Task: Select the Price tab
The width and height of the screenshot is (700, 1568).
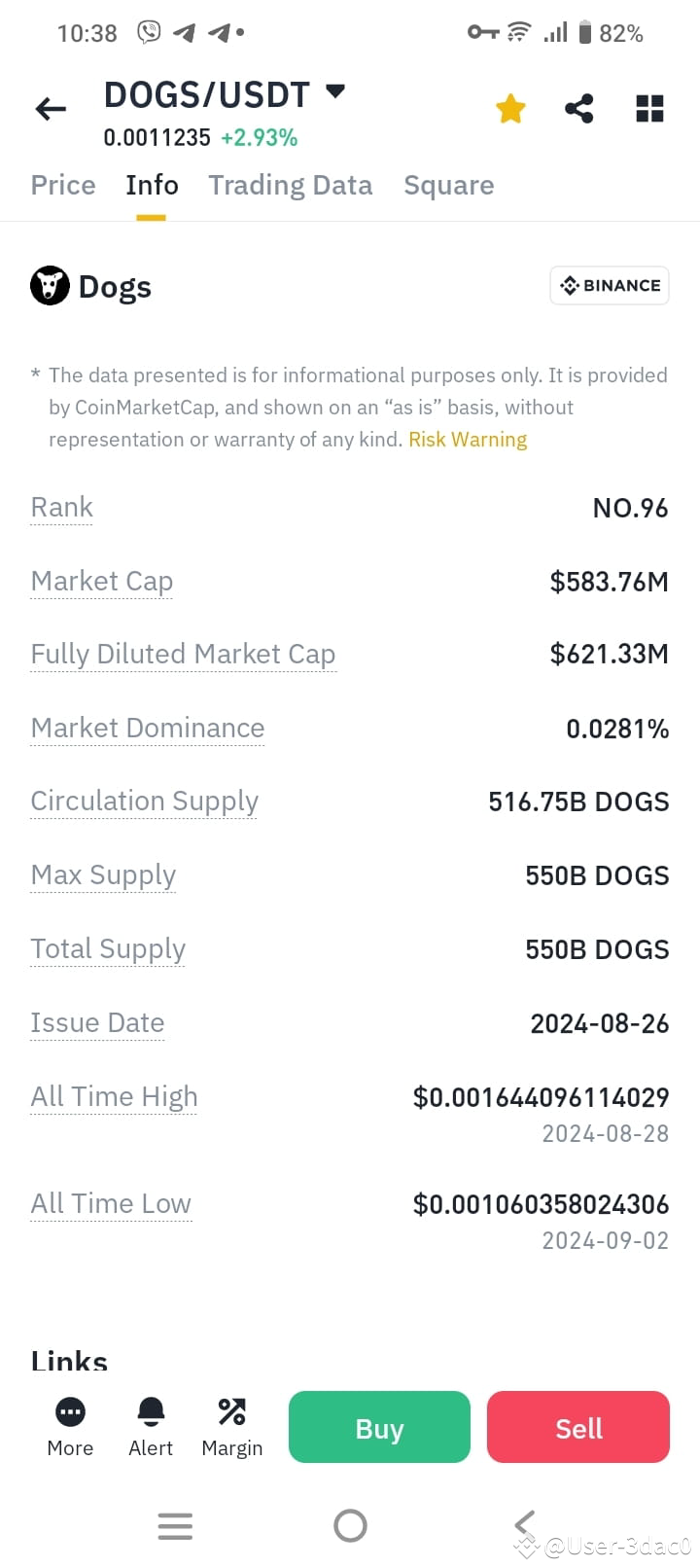Action: click(x=62, y=185)
